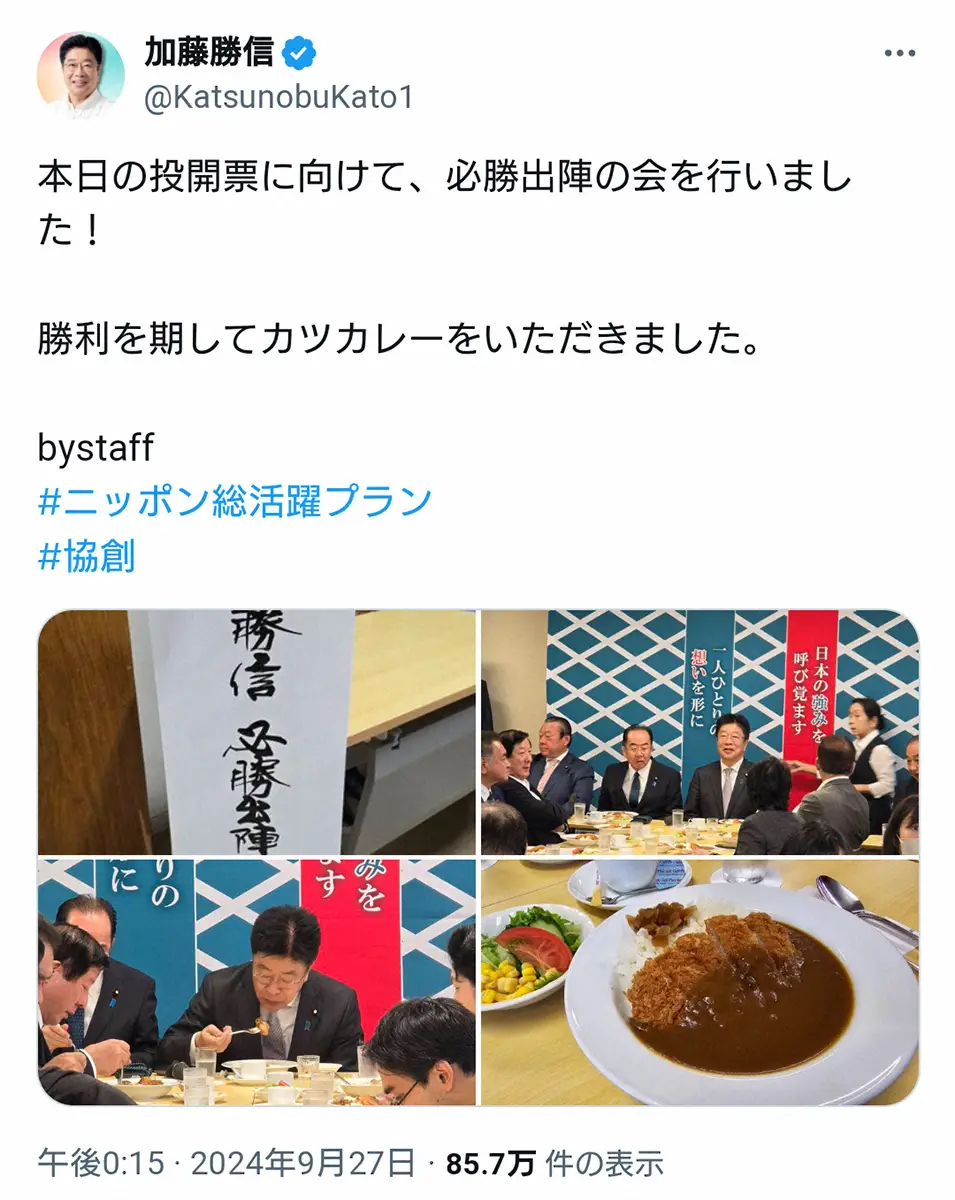Open the photo of the man eating curry
This screenshot has width=955, height=1200.
click(257, 982)
